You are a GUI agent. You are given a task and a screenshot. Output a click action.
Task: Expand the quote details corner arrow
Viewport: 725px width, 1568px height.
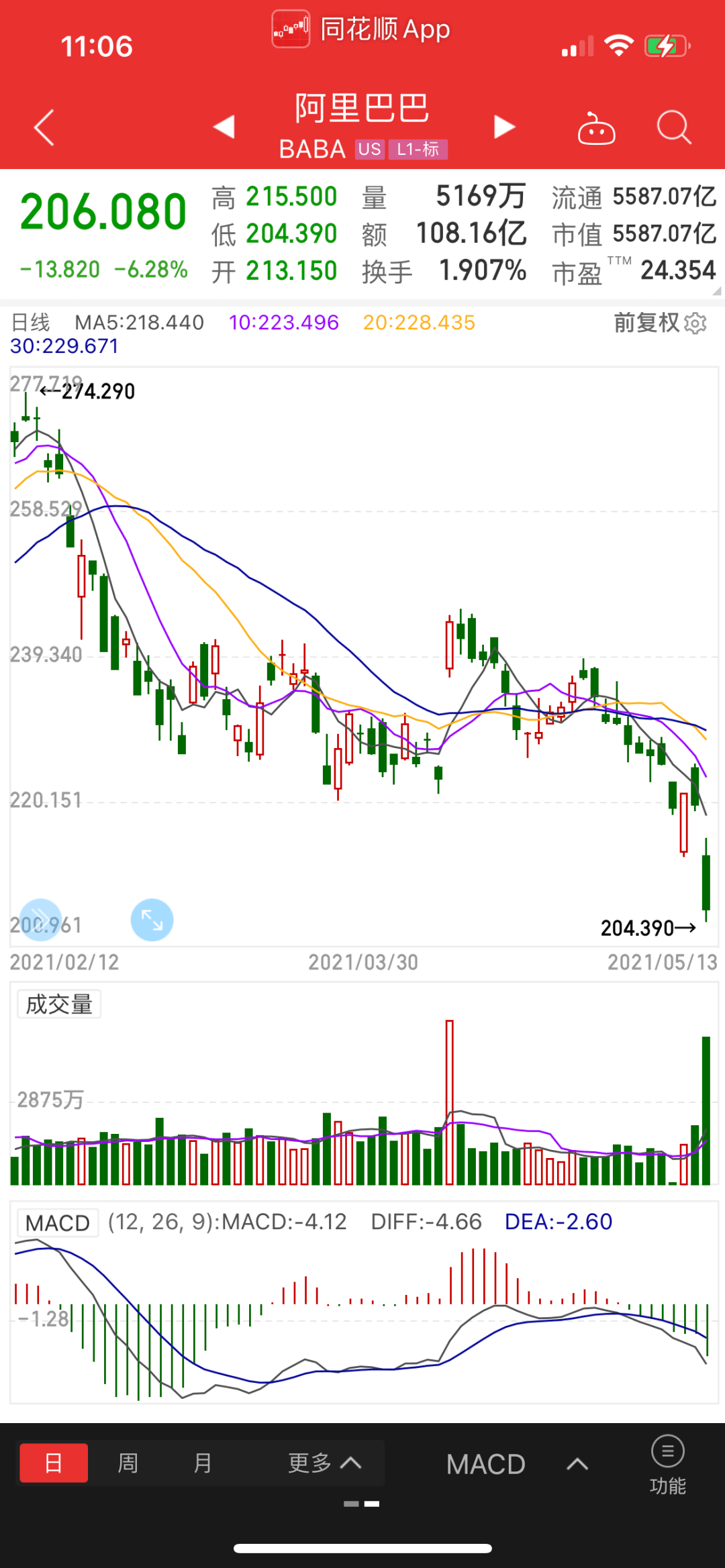pos(716,291)
